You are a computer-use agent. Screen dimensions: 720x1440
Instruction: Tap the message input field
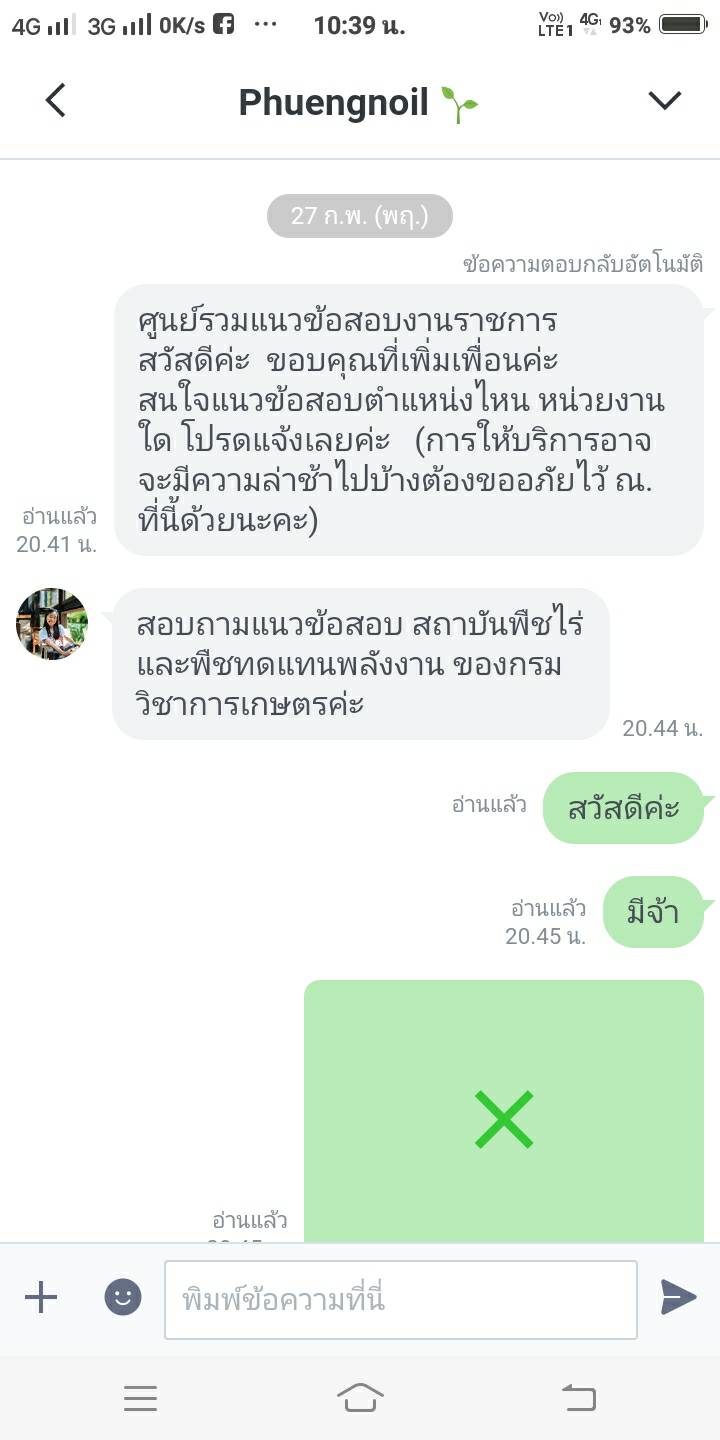400,1299
